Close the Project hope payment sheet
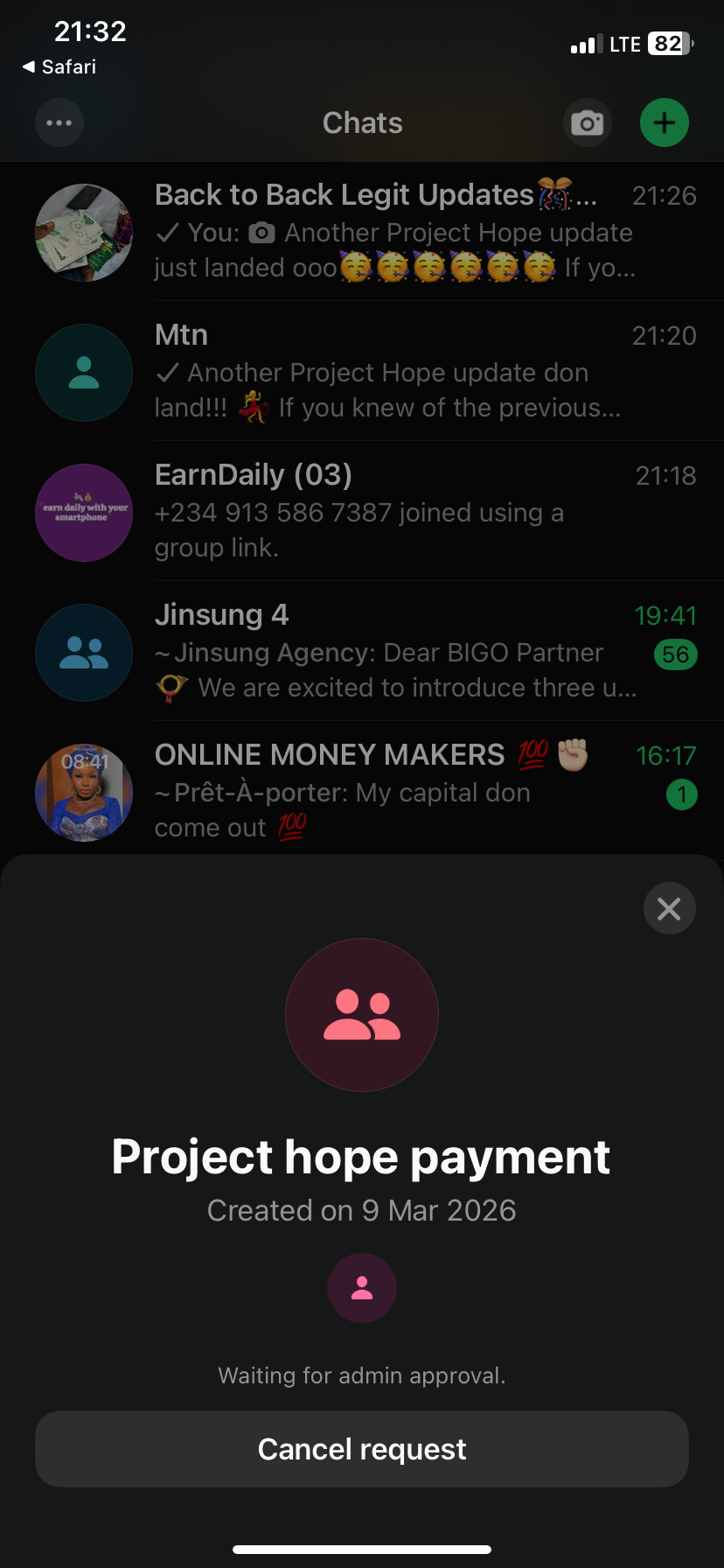The image size is (724, 1568). click(x=669, y=909)
